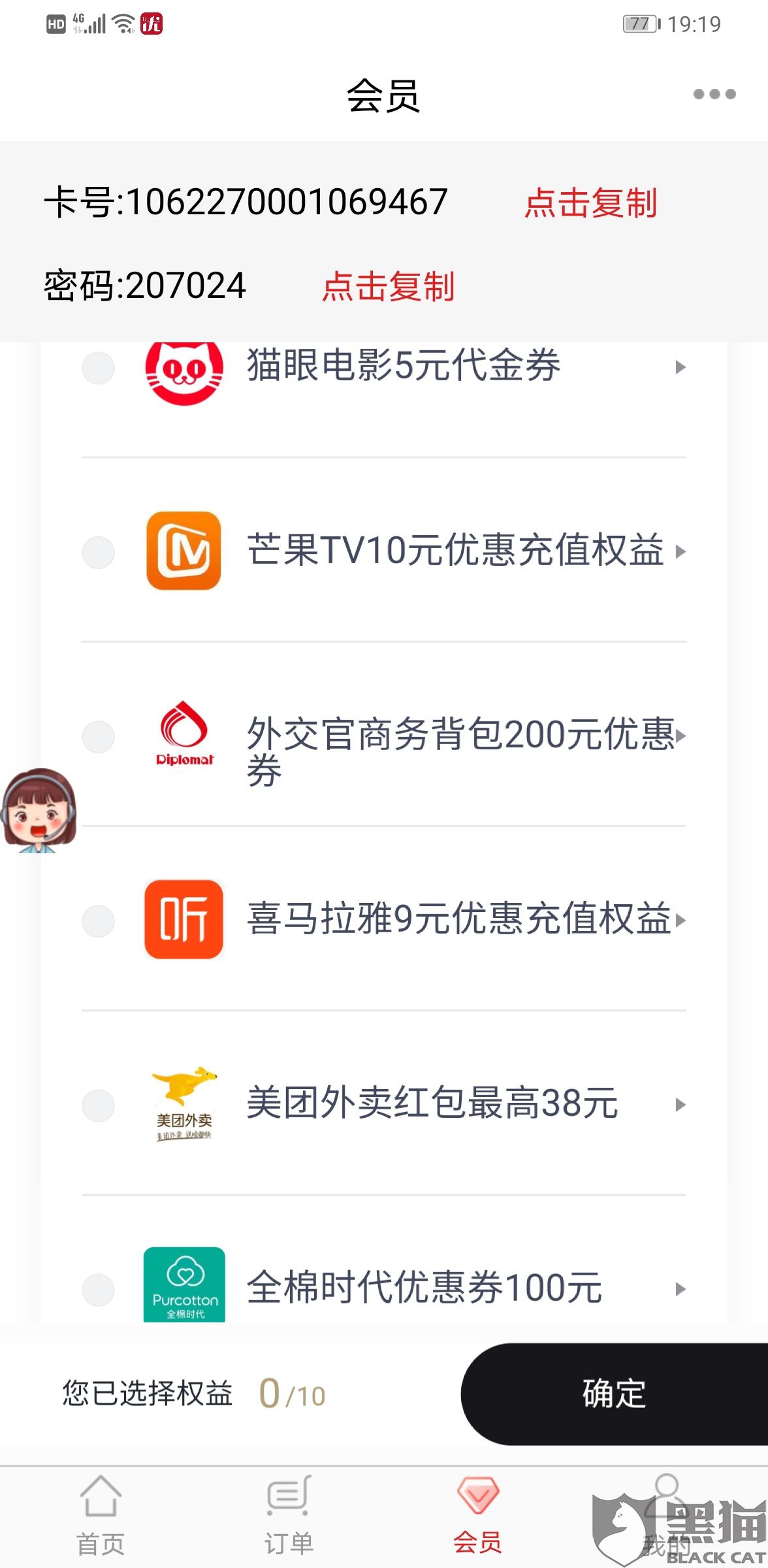Select the 喜马拉雅9元优惠充值权益 radio button
The width and height of the screenshot is (768, 1568).
[98, 921]
